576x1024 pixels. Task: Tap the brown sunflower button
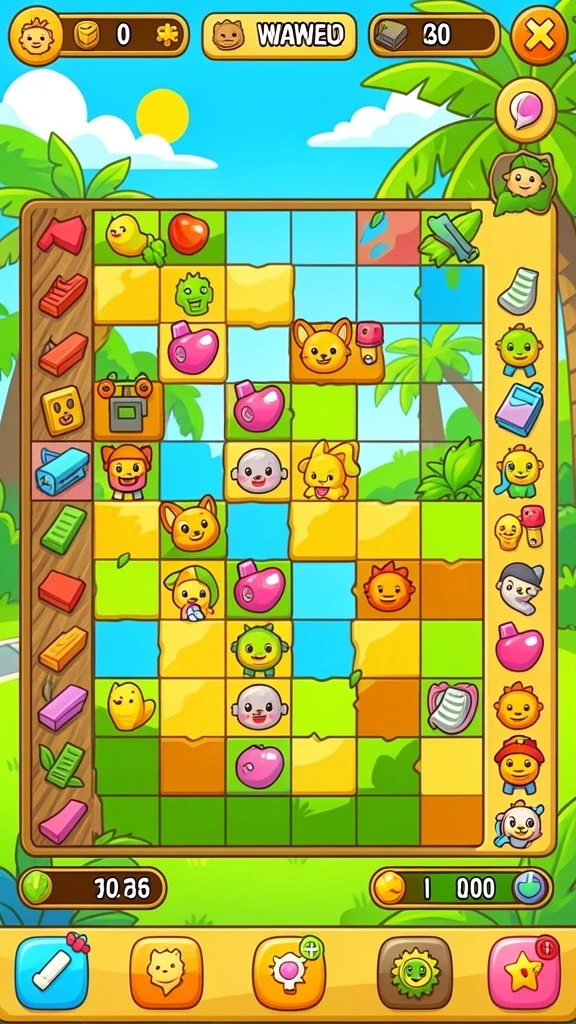pyautogui.click(x=415, y=973)
